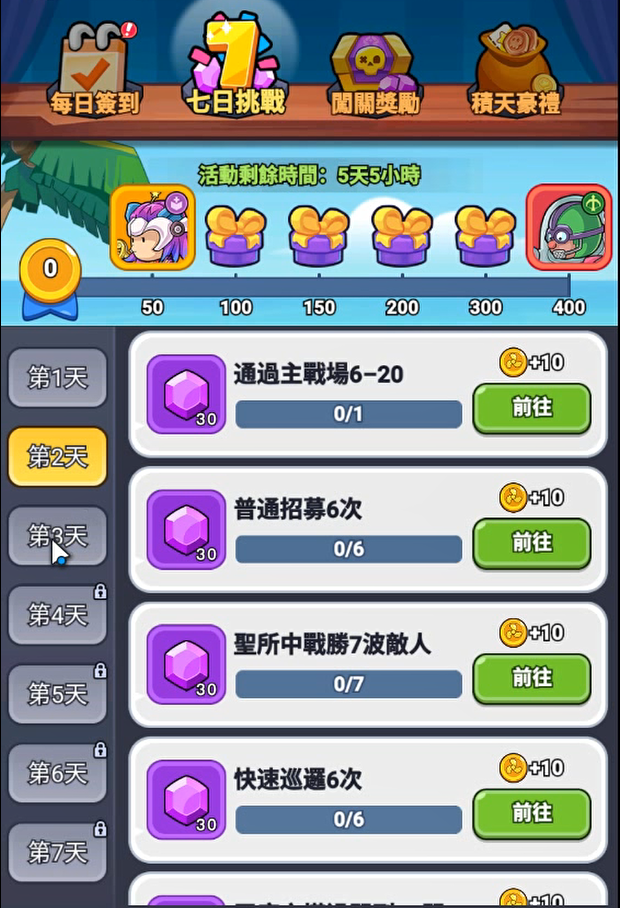Check the gift box at 200 points
Image resolution: width=620 pixels, height=908 pixels.
tap(402, 235)
